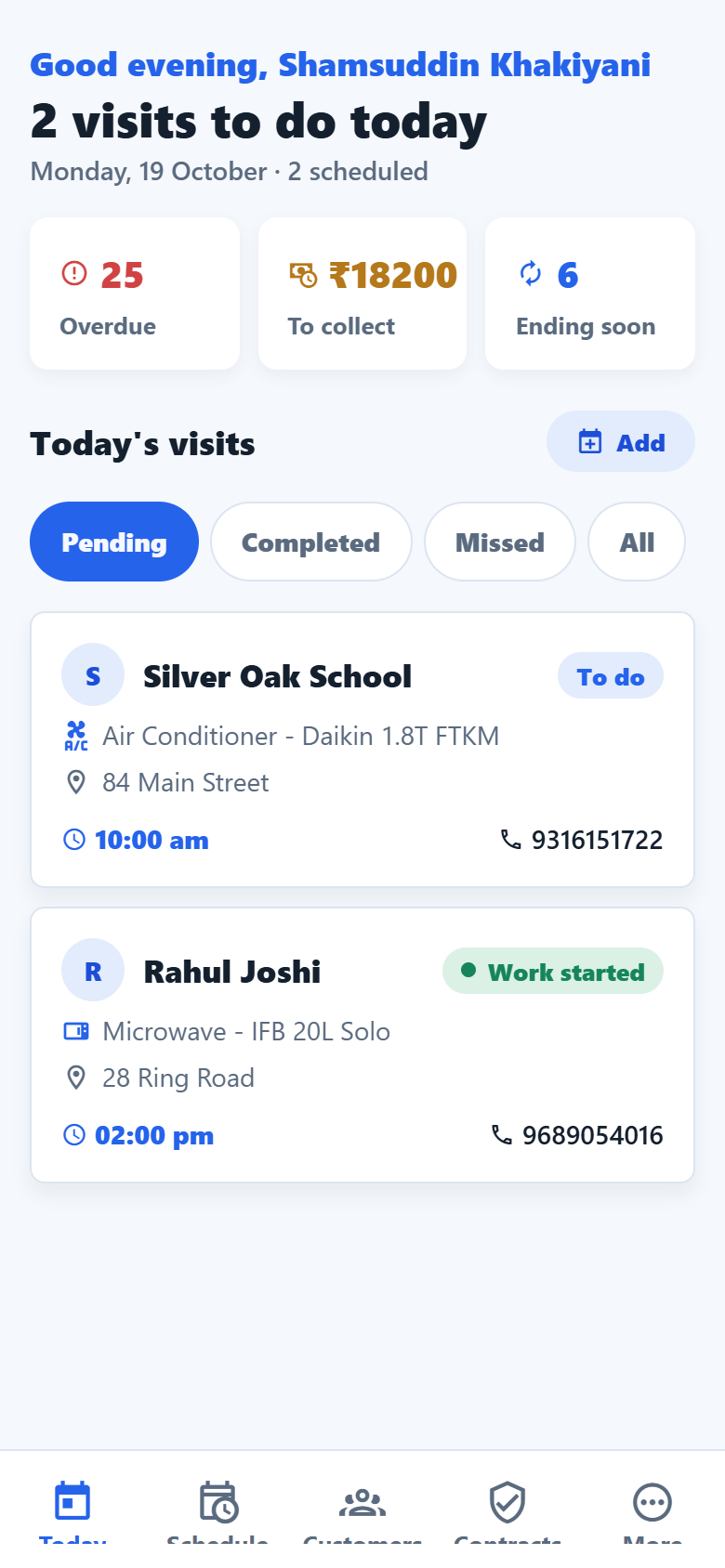Open the More menu tab
Image resolution: width=725 pixels, height=1568 pixels.
click(x=652, y=1510)
